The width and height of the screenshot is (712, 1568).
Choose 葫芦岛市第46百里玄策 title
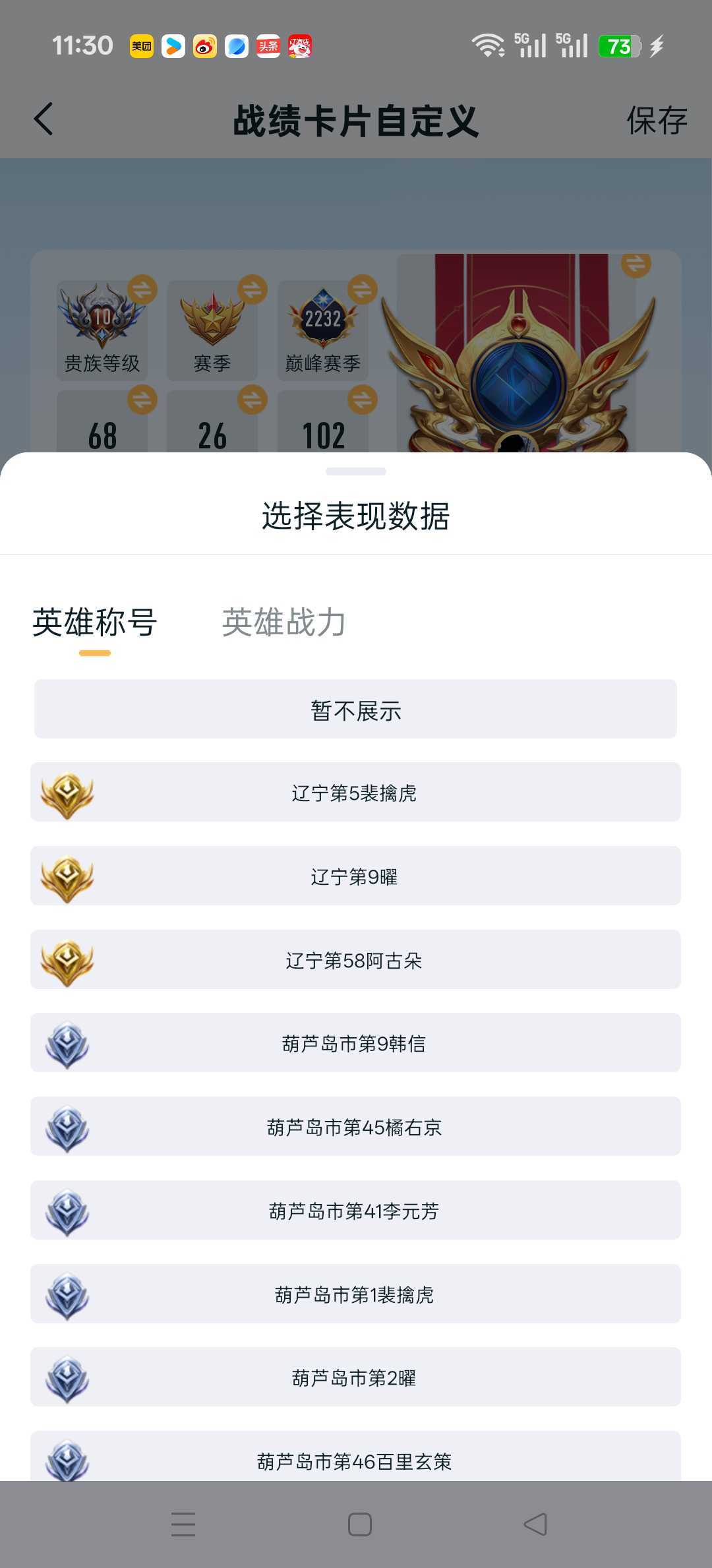(355, 1459)
